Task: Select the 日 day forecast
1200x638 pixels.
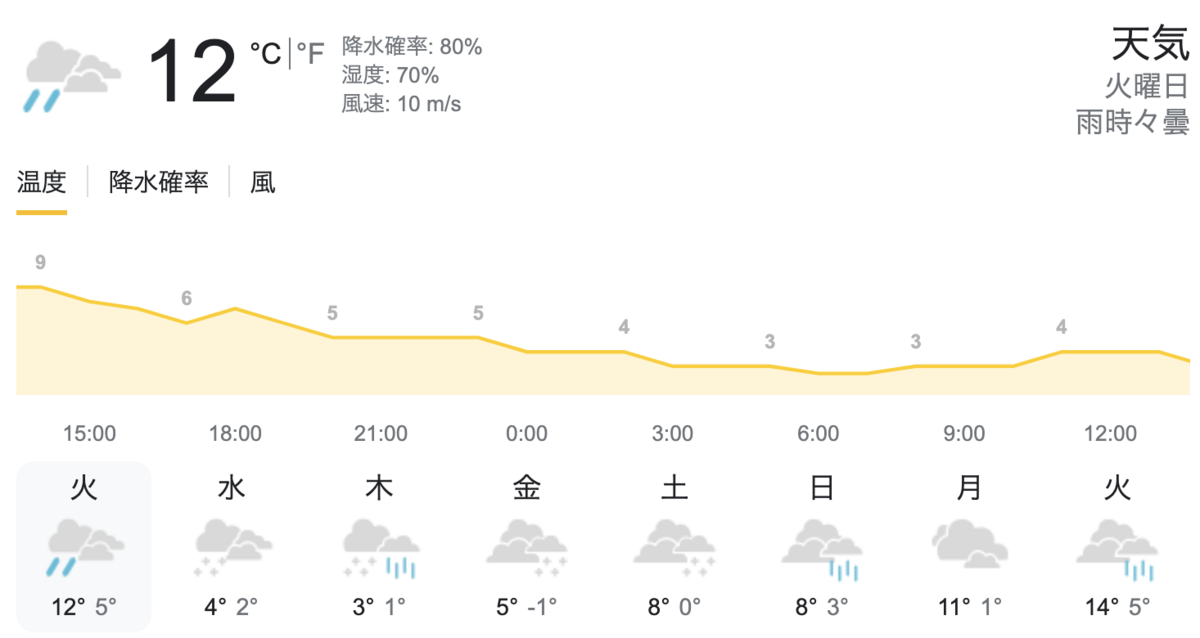Action: [x=821, y=546]
